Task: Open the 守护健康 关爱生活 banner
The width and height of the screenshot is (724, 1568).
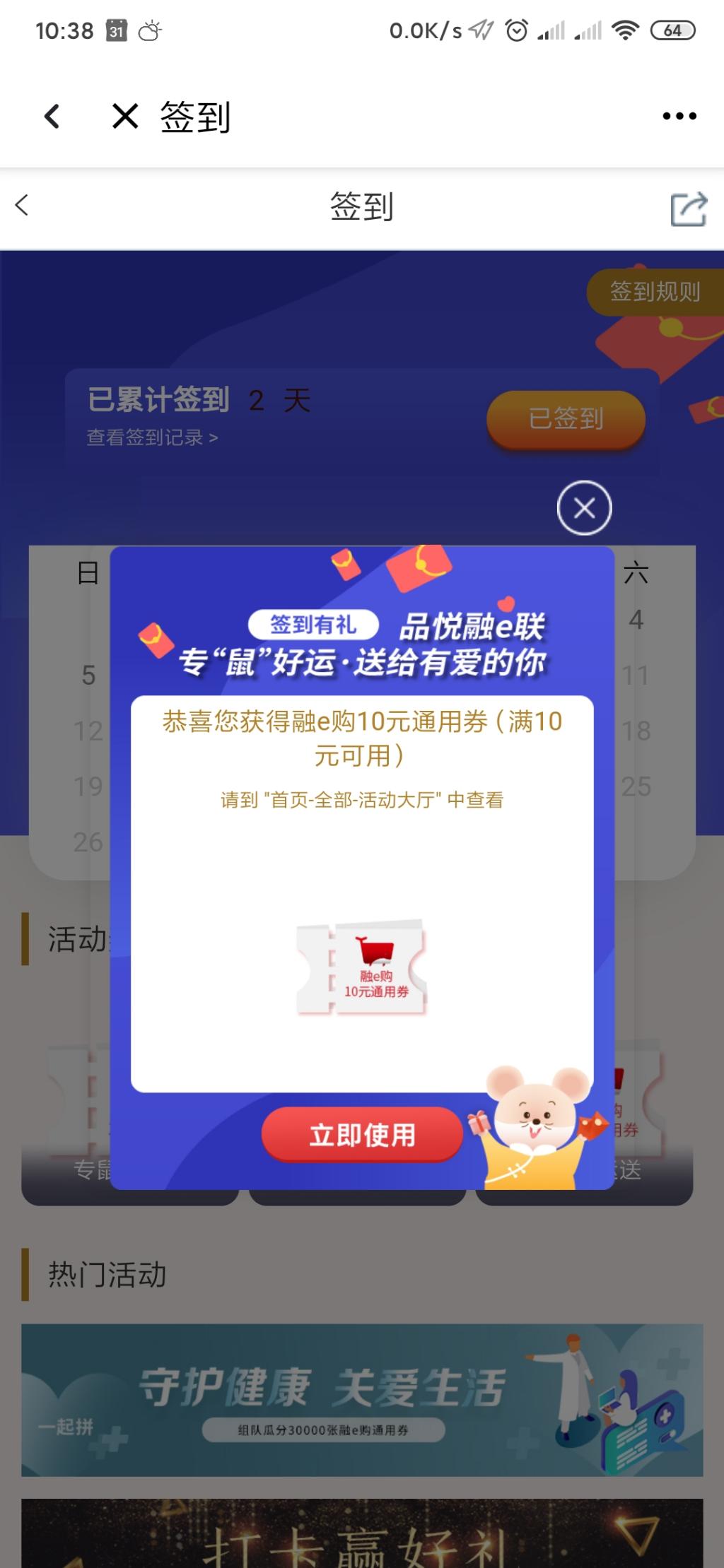Action: pyautogui.click(x=362, y=1399)
